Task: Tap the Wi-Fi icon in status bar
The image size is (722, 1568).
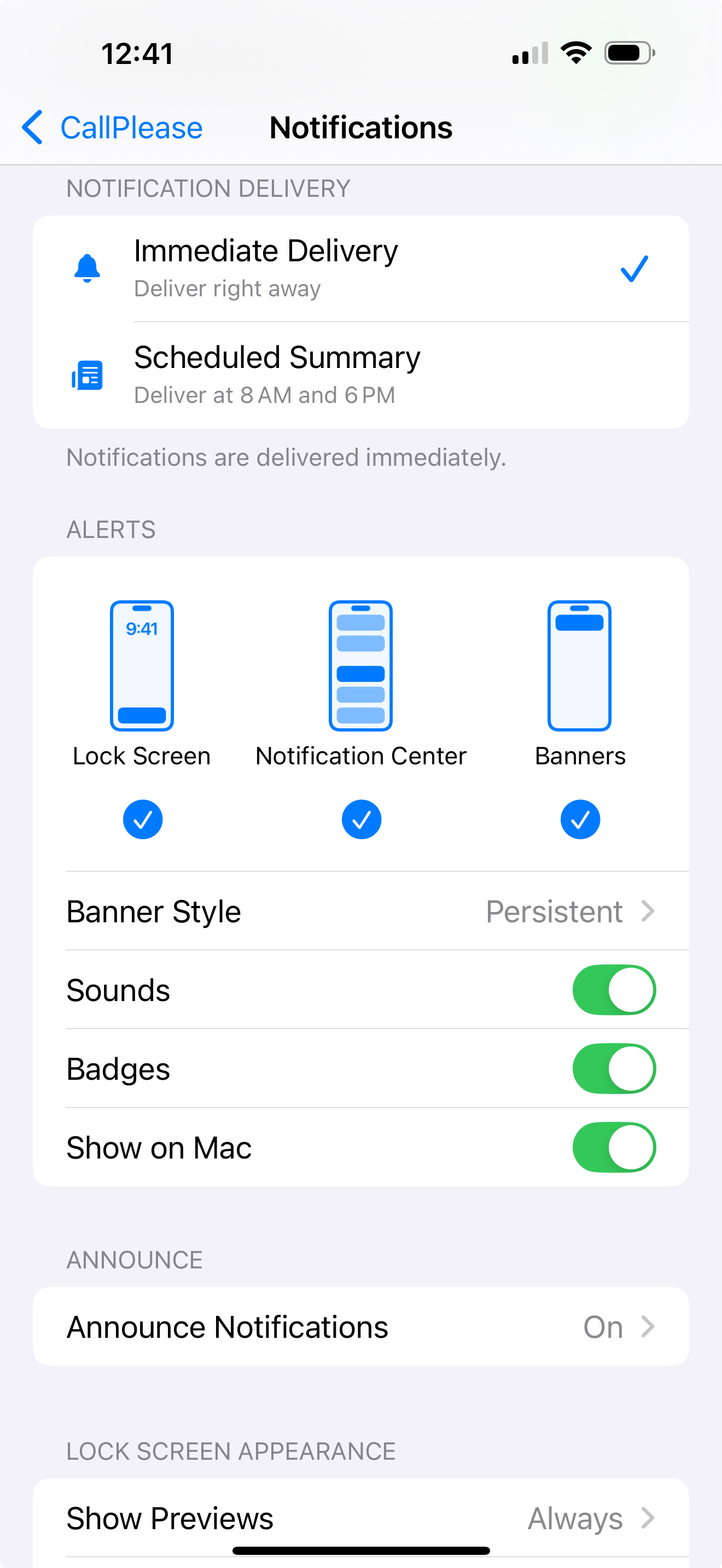Action: click(x=575, y=53)
